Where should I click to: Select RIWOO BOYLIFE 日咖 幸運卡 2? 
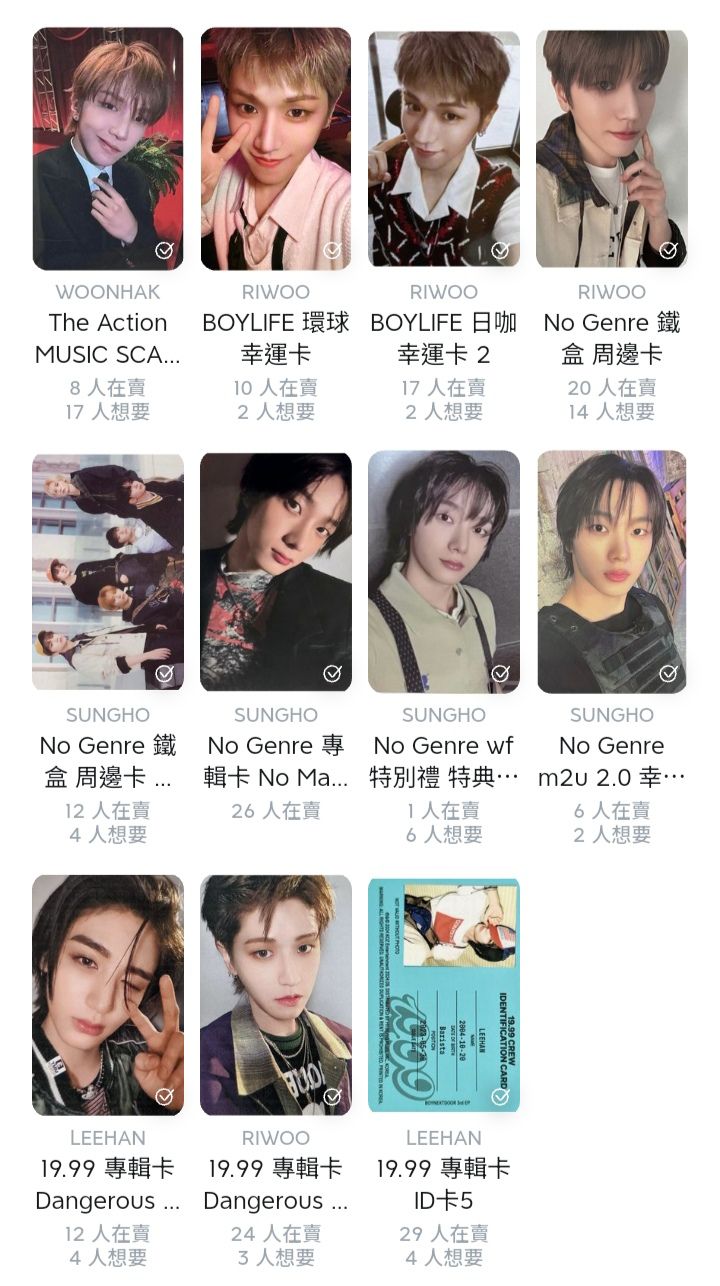coord(444,149)
